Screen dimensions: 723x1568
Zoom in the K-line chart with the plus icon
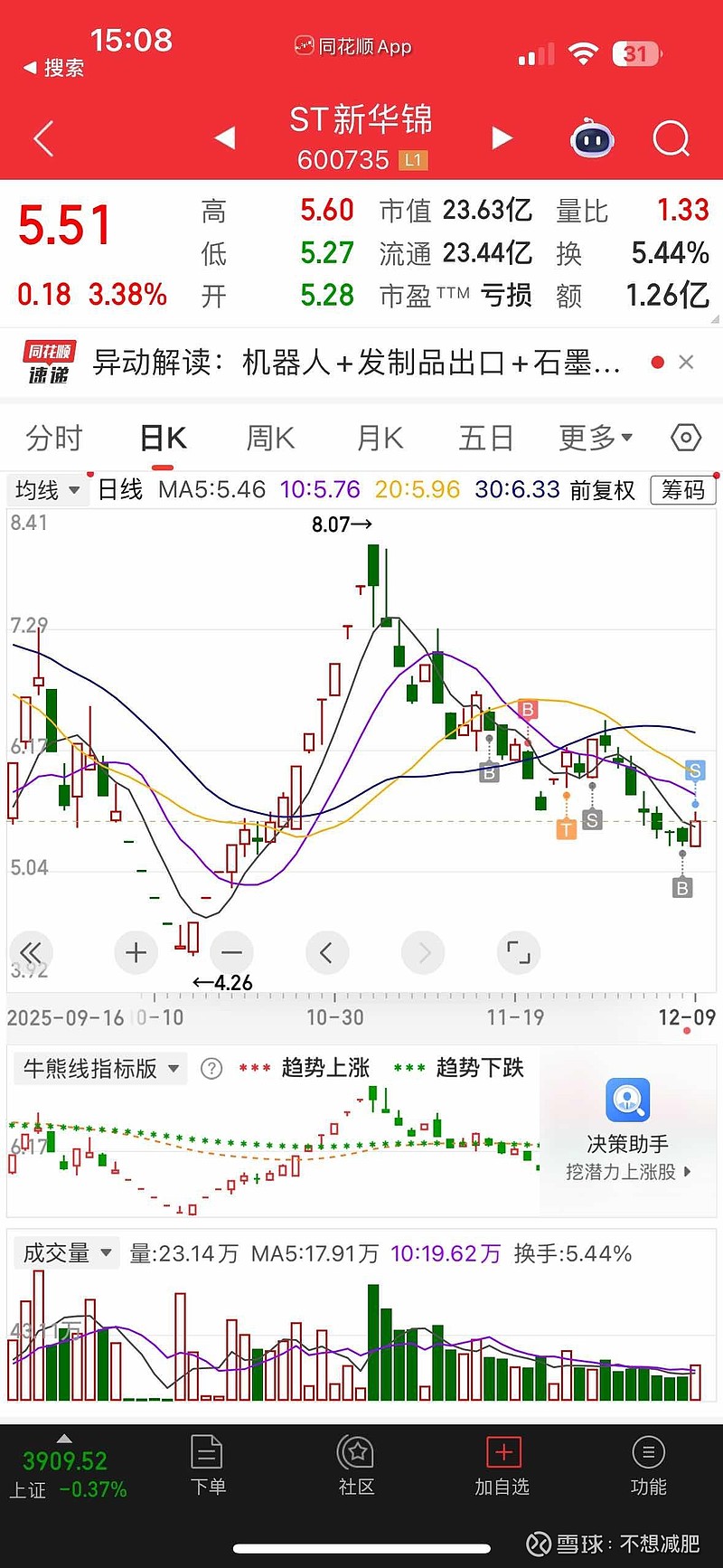tap(136, 952)
